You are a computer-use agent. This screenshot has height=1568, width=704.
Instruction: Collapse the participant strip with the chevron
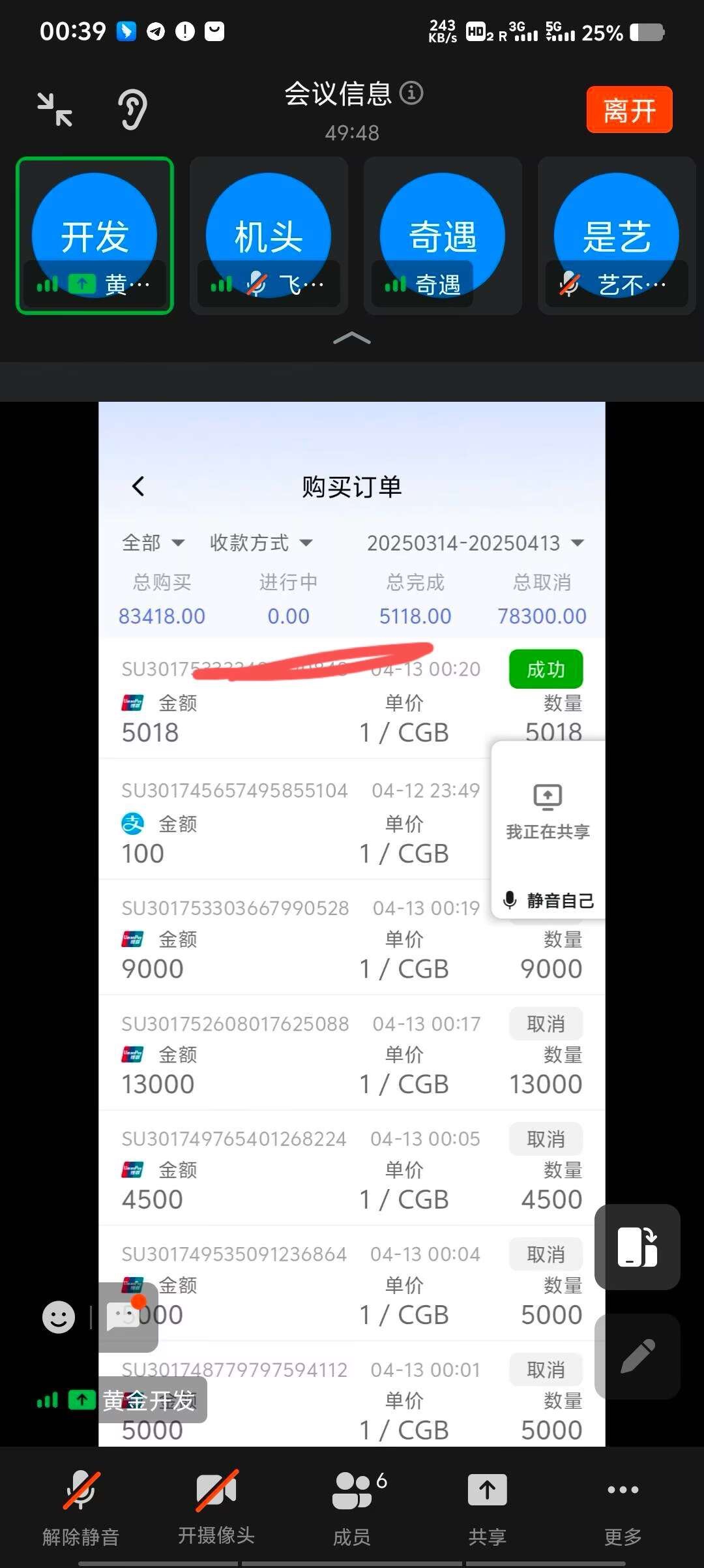(x=352, y=338)
